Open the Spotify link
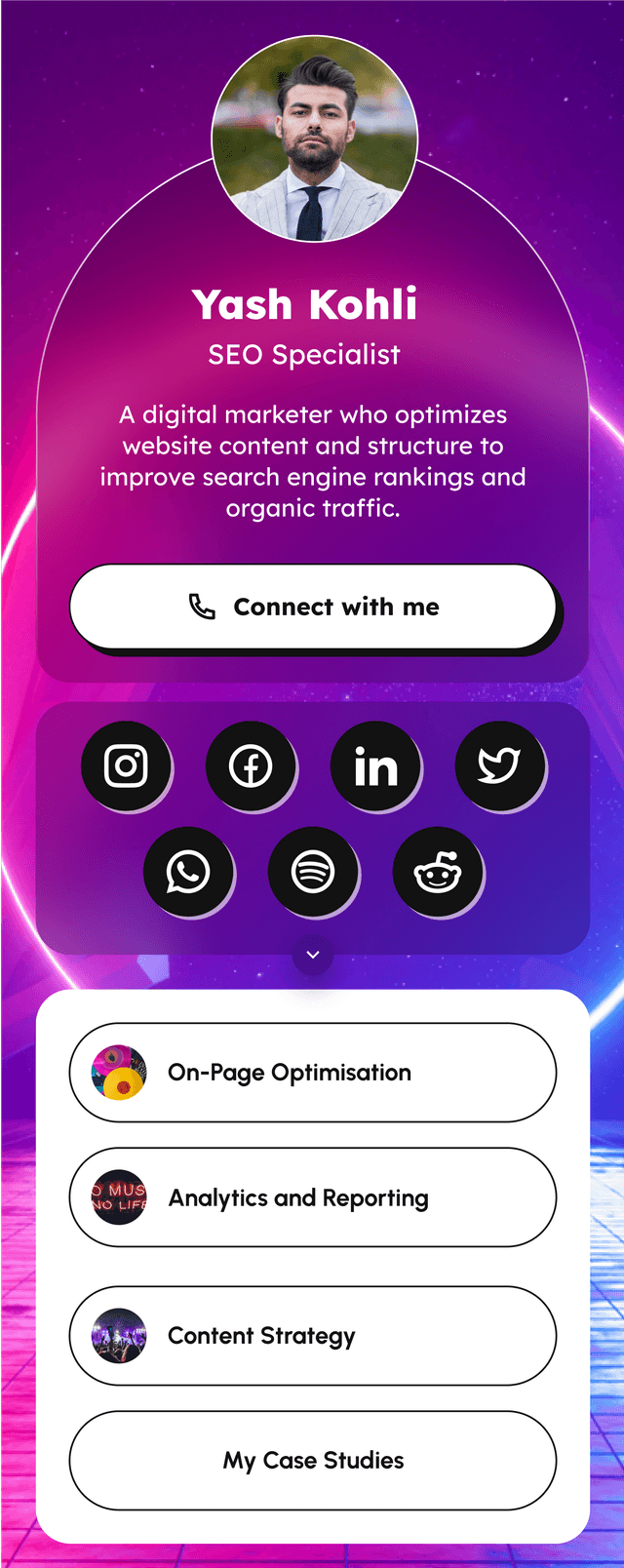The height and width of the screenshot is (1568, 624). (x=313, y=872)
